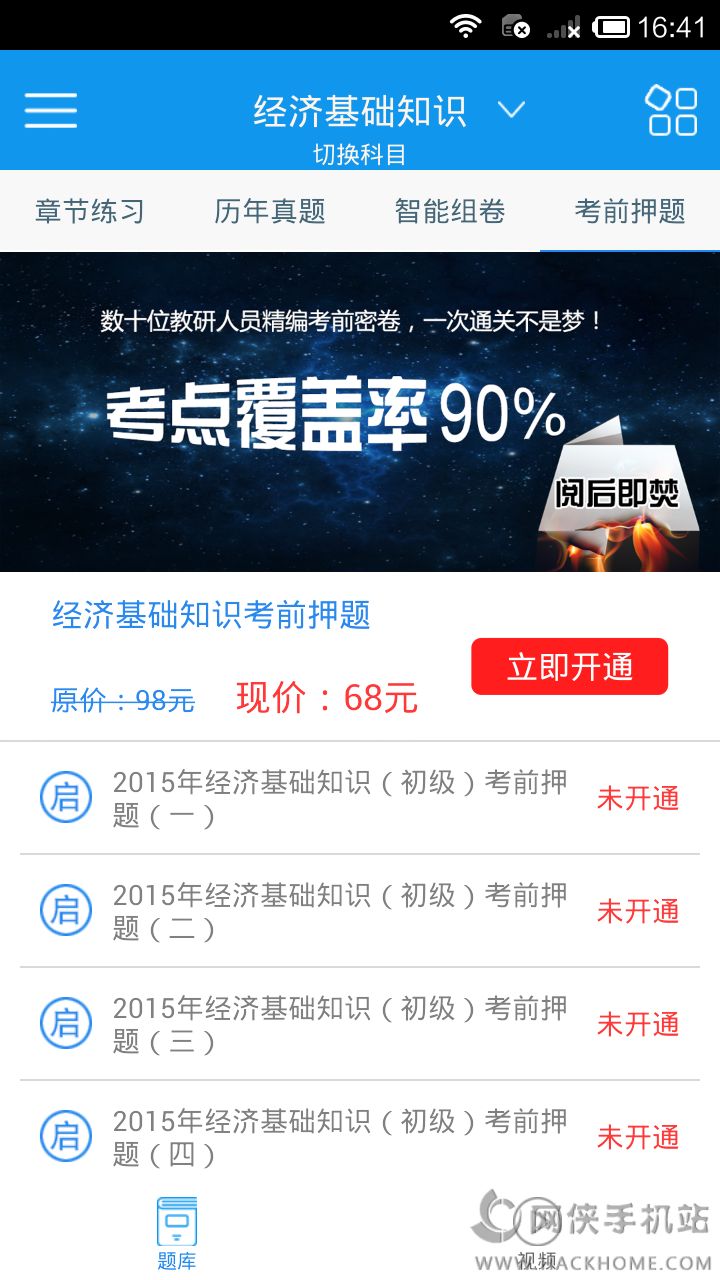Open 2015年经济基础知识(初级)考前押题(一)

[340, 798]
